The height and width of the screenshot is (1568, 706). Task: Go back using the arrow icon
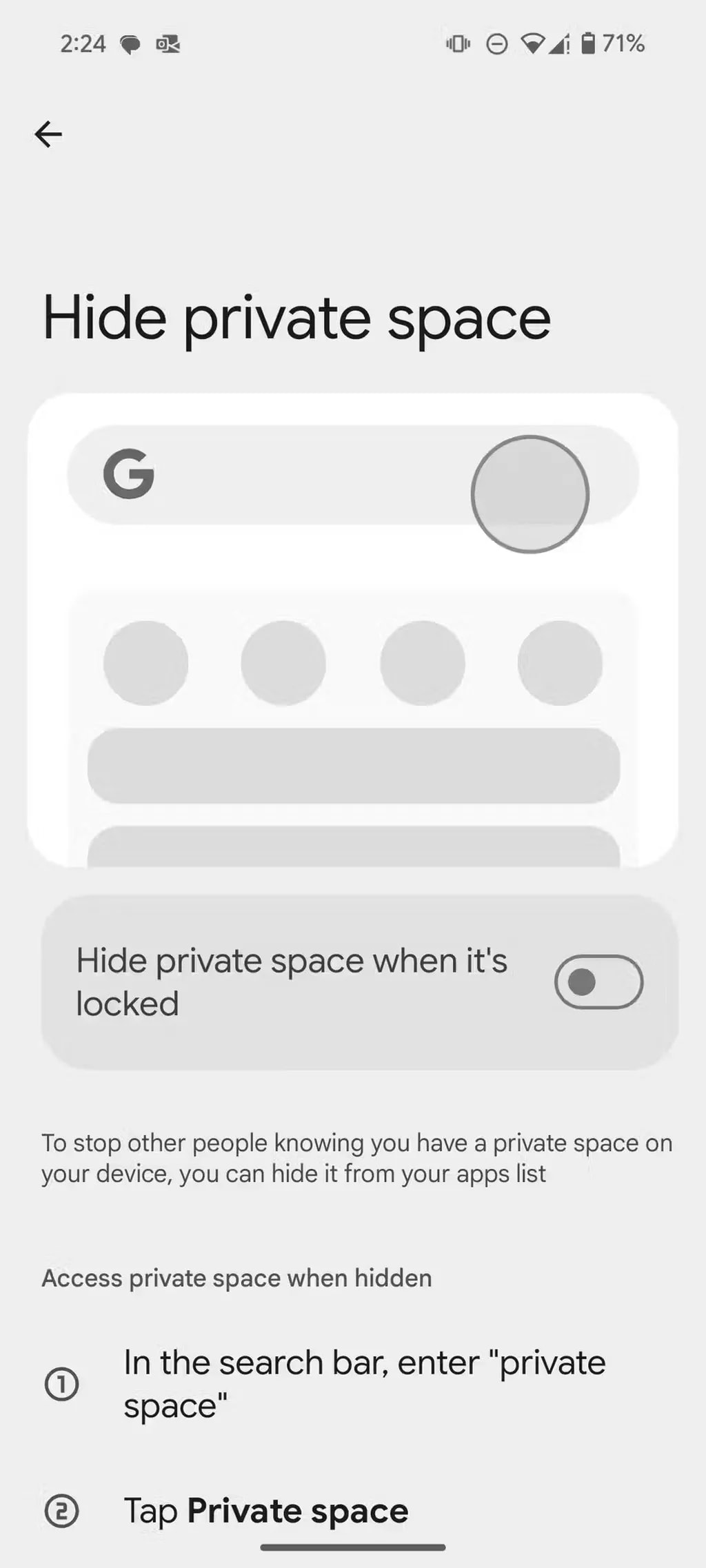(x=48, y=134)
